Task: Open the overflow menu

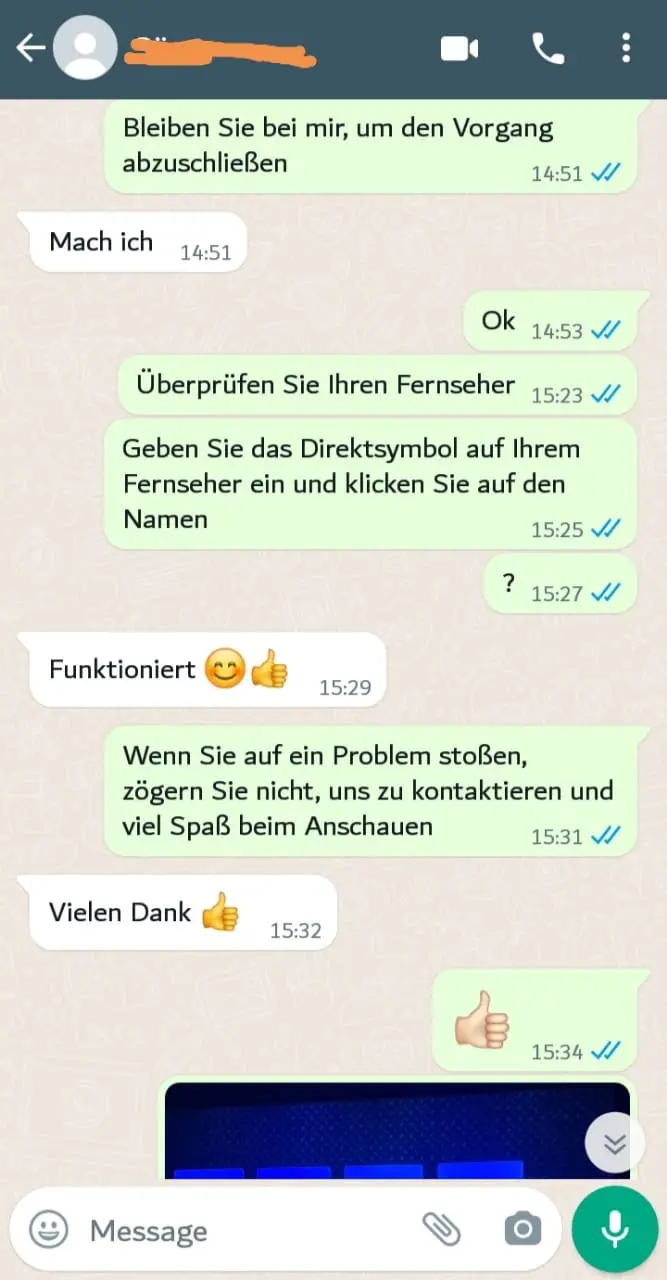Action: [626, 48]
